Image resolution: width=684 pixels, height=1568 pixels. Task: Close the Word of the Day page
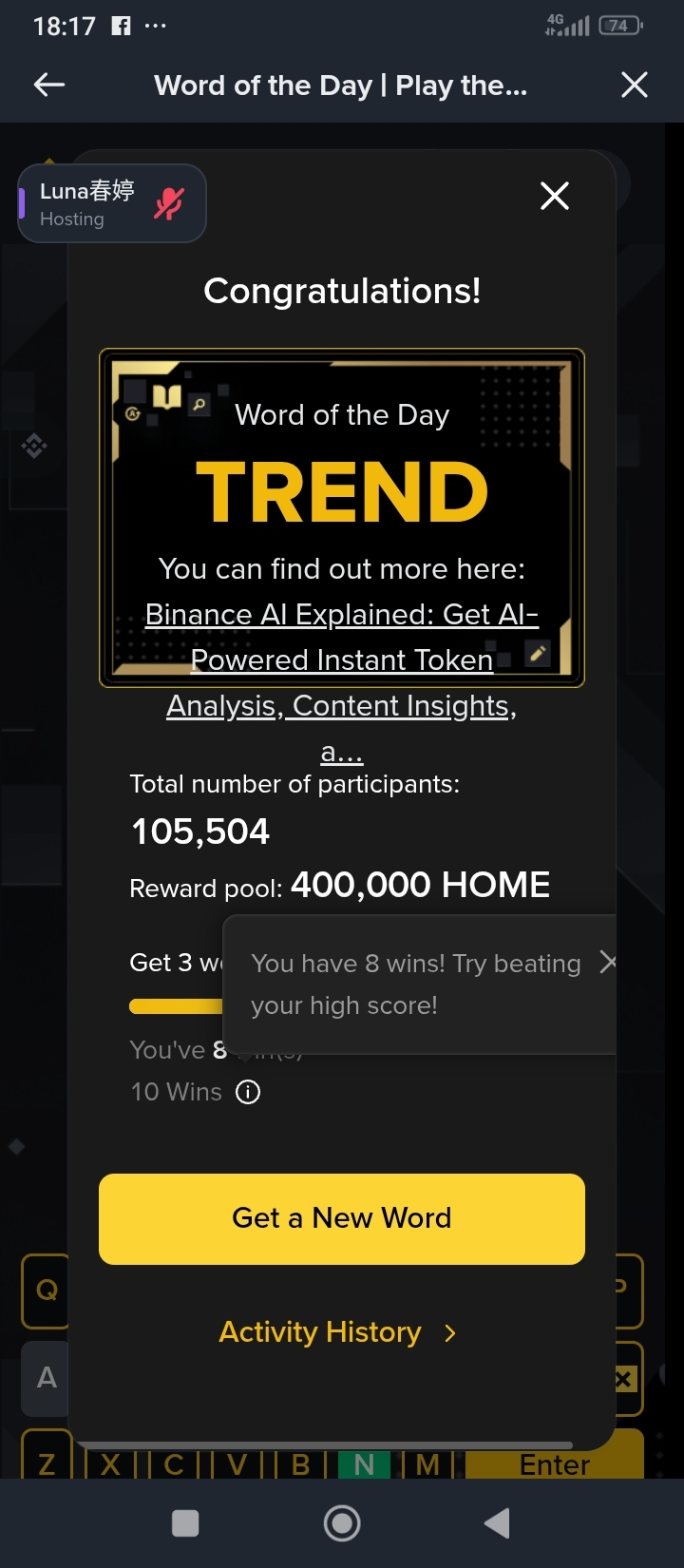(x=634, y=86)
